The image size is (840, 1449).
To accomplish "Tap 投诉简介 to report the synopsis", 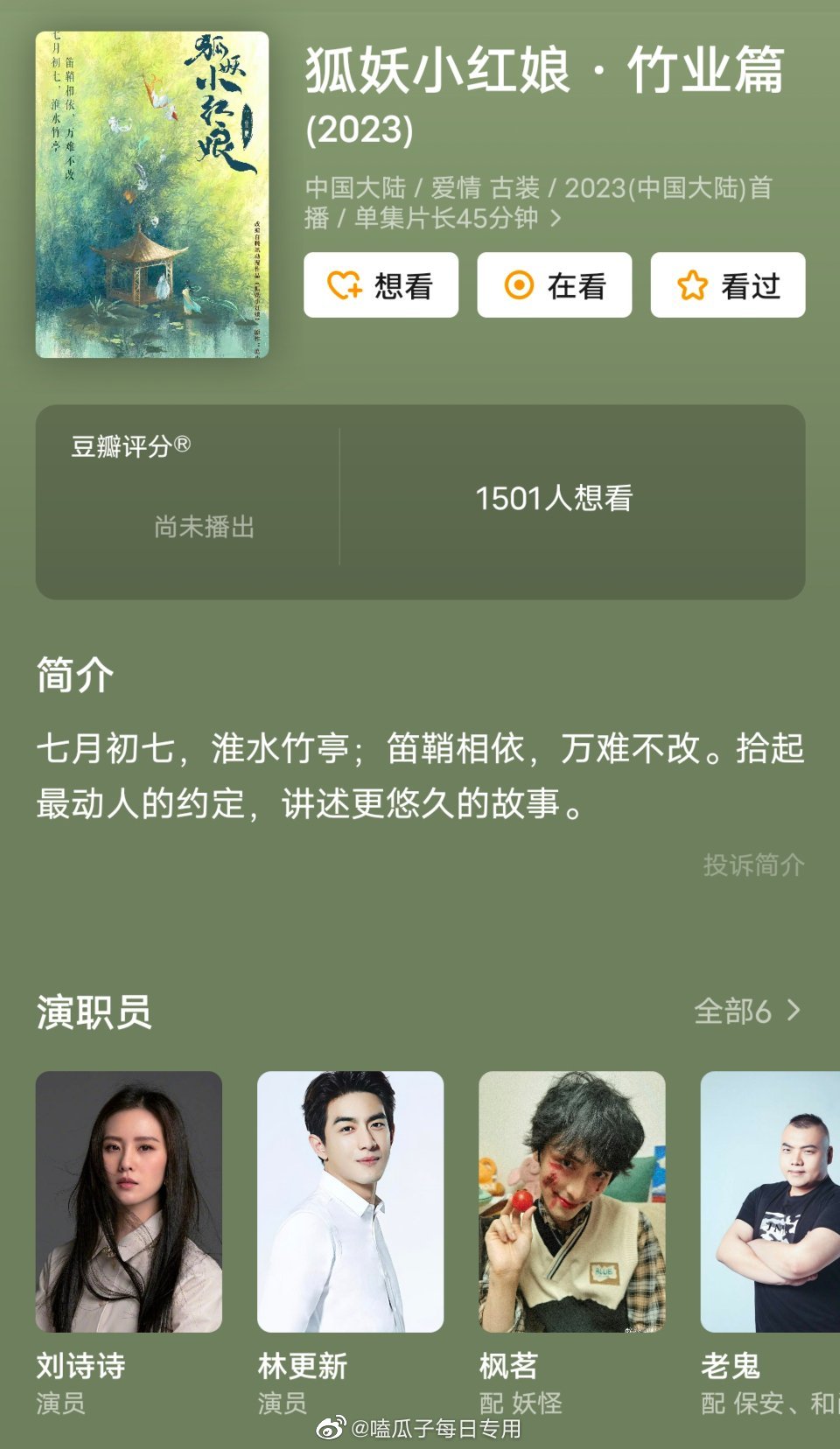I will (x=753, y=864).
